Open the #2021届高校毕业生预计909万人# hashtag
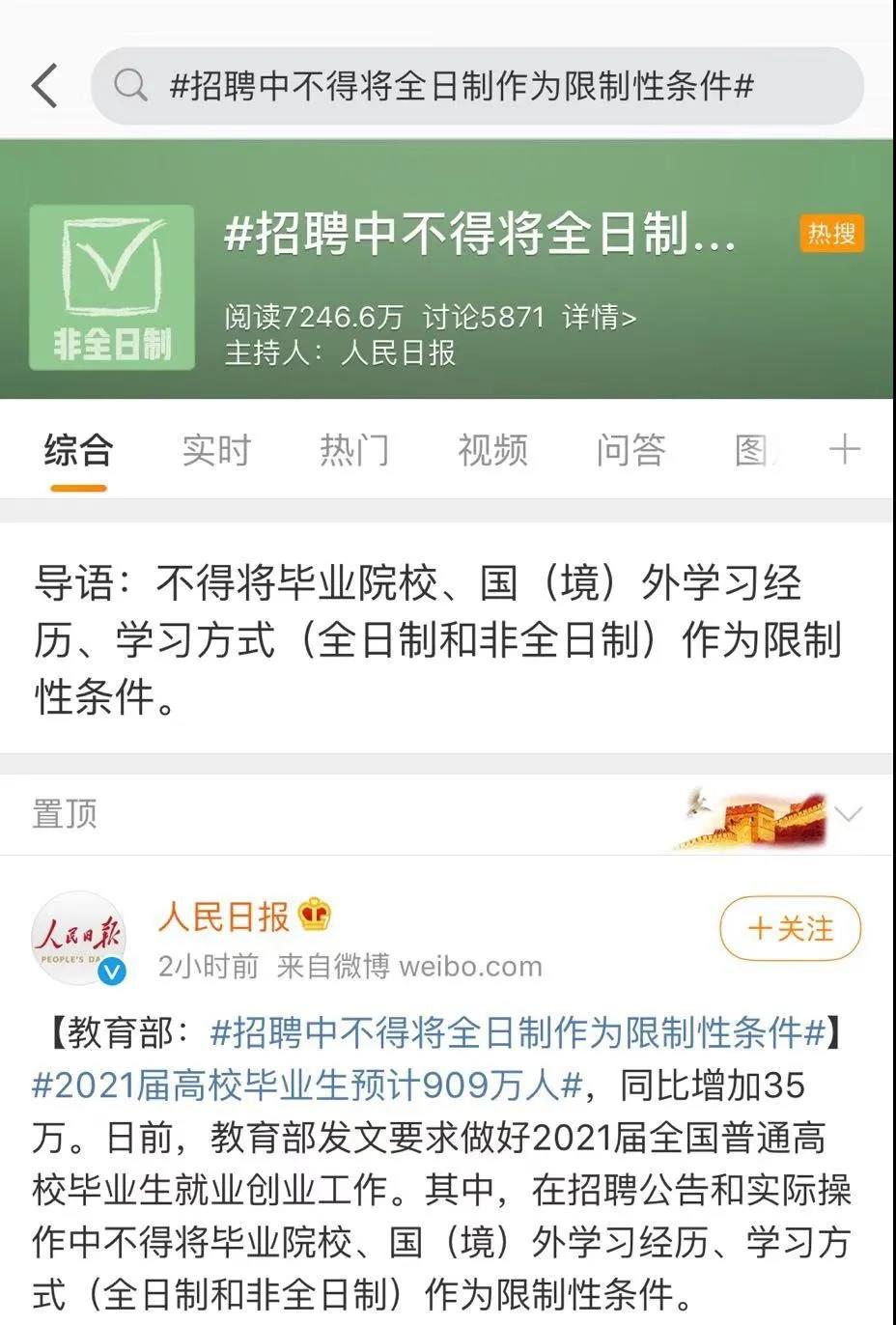The height and width of the screenshot is (1325, 896). pyautogui.click(x=307, y=1085)
